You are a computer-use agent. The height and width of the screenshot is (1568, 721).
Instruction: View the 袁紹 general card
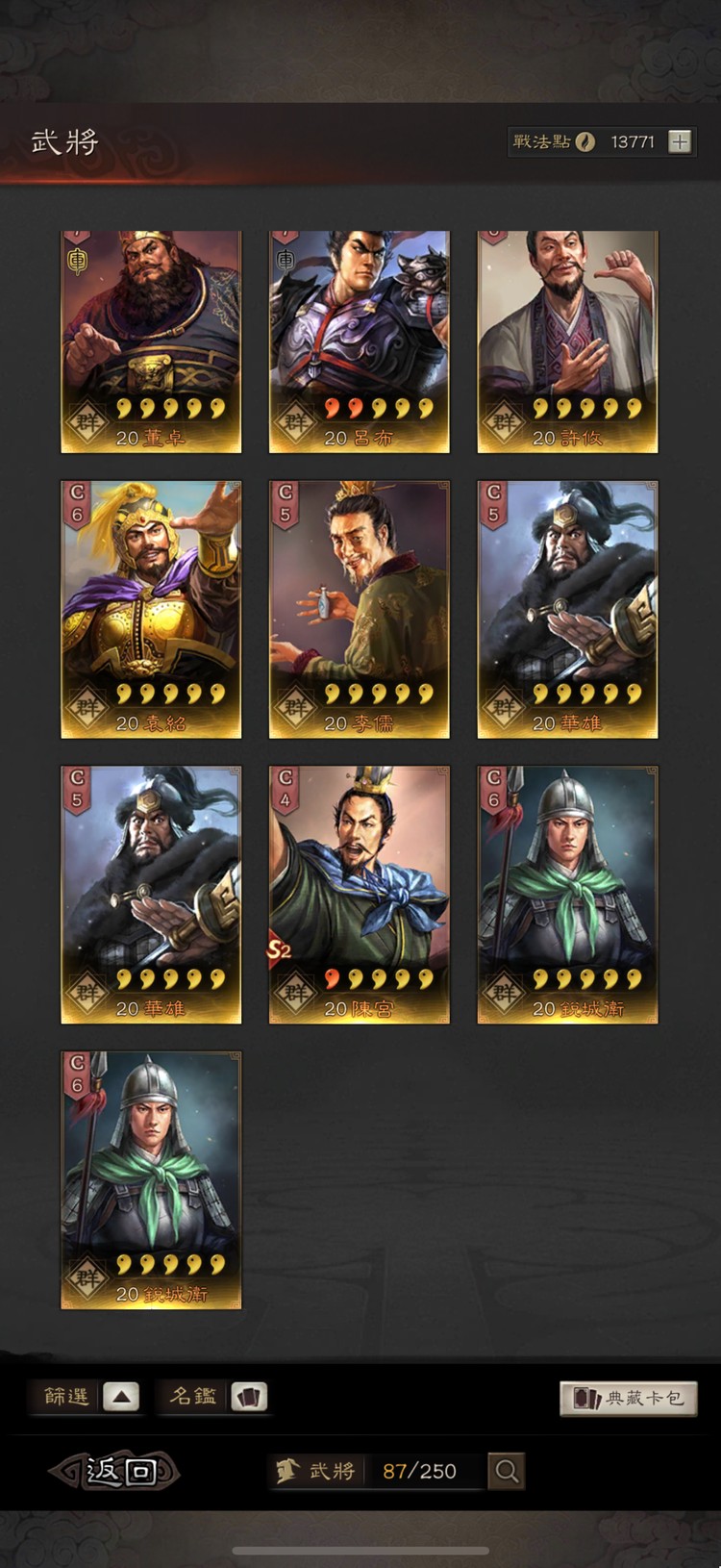[151, 609]
